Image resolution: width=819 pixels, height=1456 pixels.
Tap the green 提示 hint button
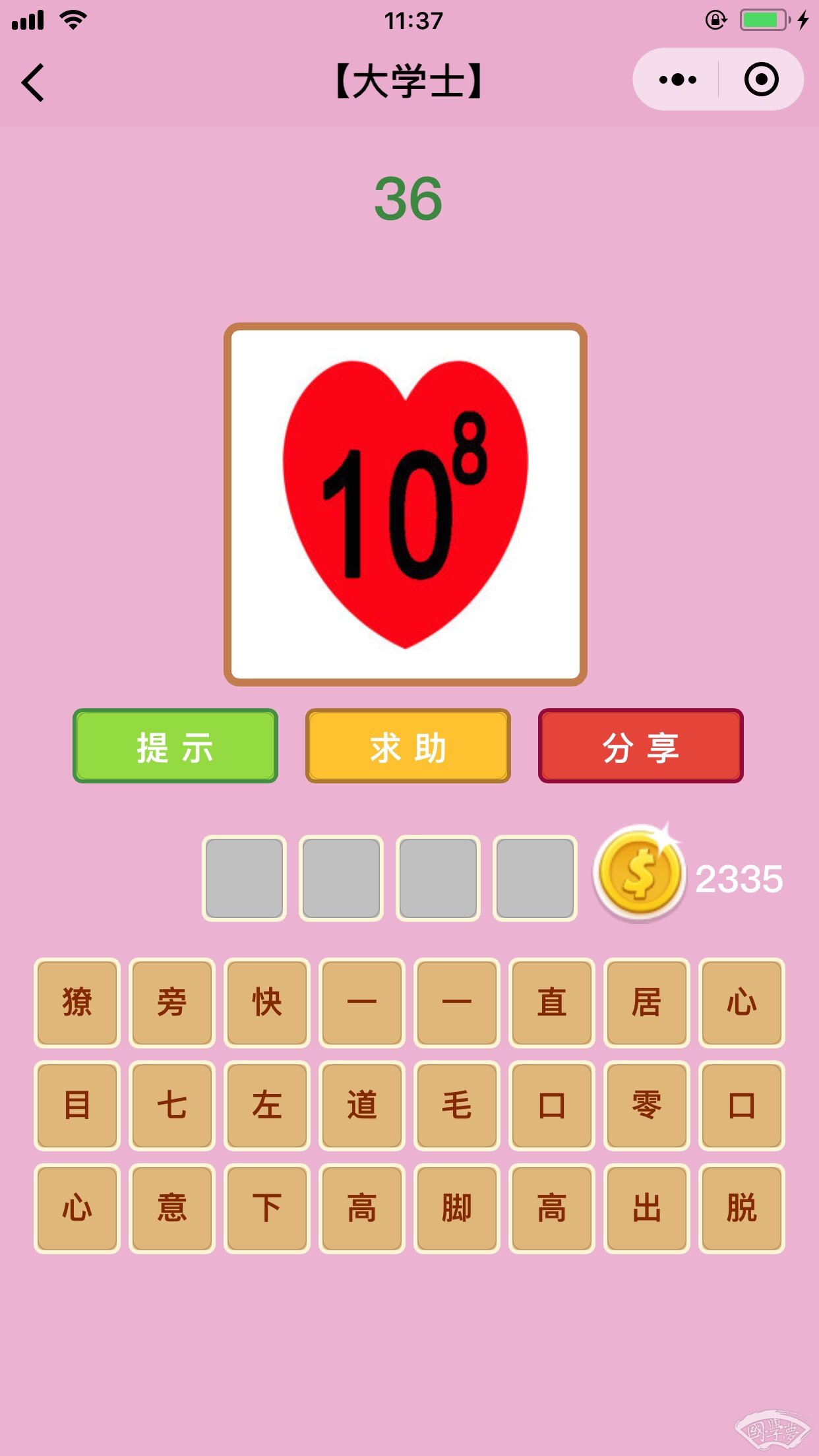click(175, 746)
